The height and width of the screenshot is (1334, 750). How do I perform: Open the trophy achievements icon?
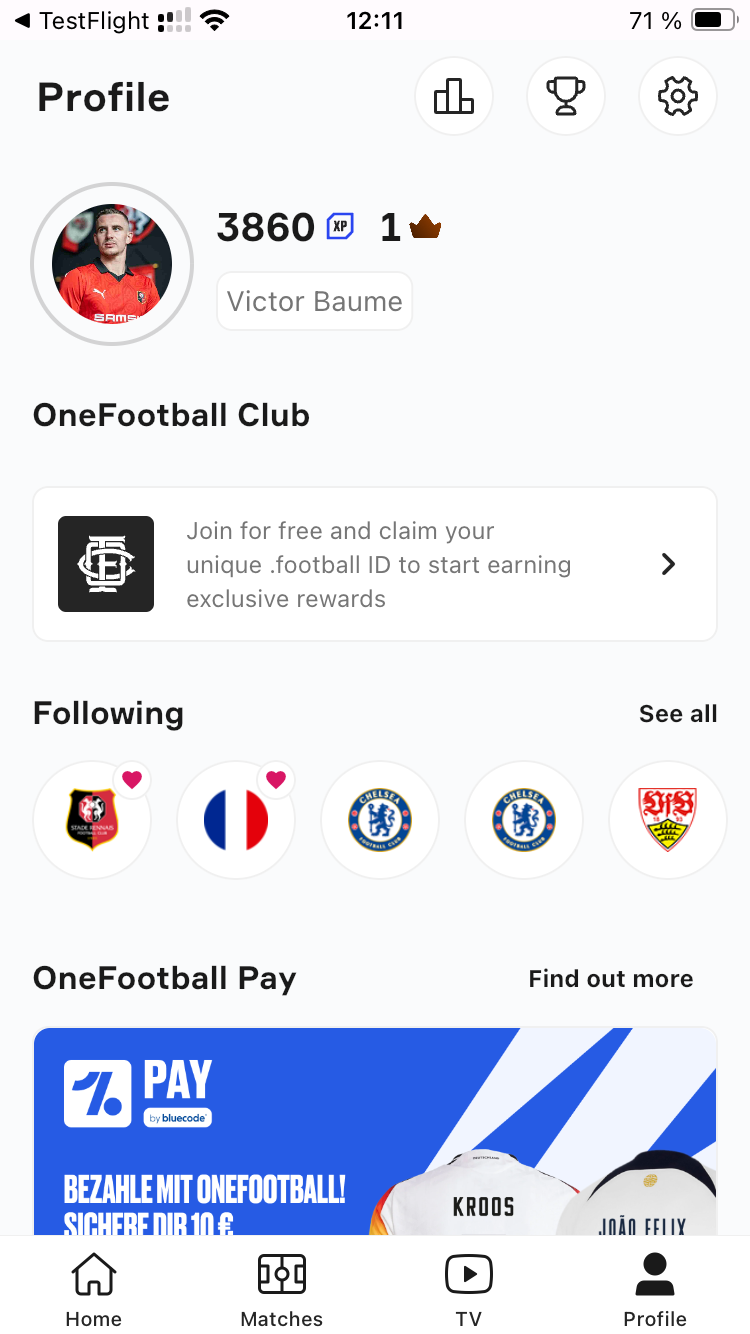click(x=566, y=96)
